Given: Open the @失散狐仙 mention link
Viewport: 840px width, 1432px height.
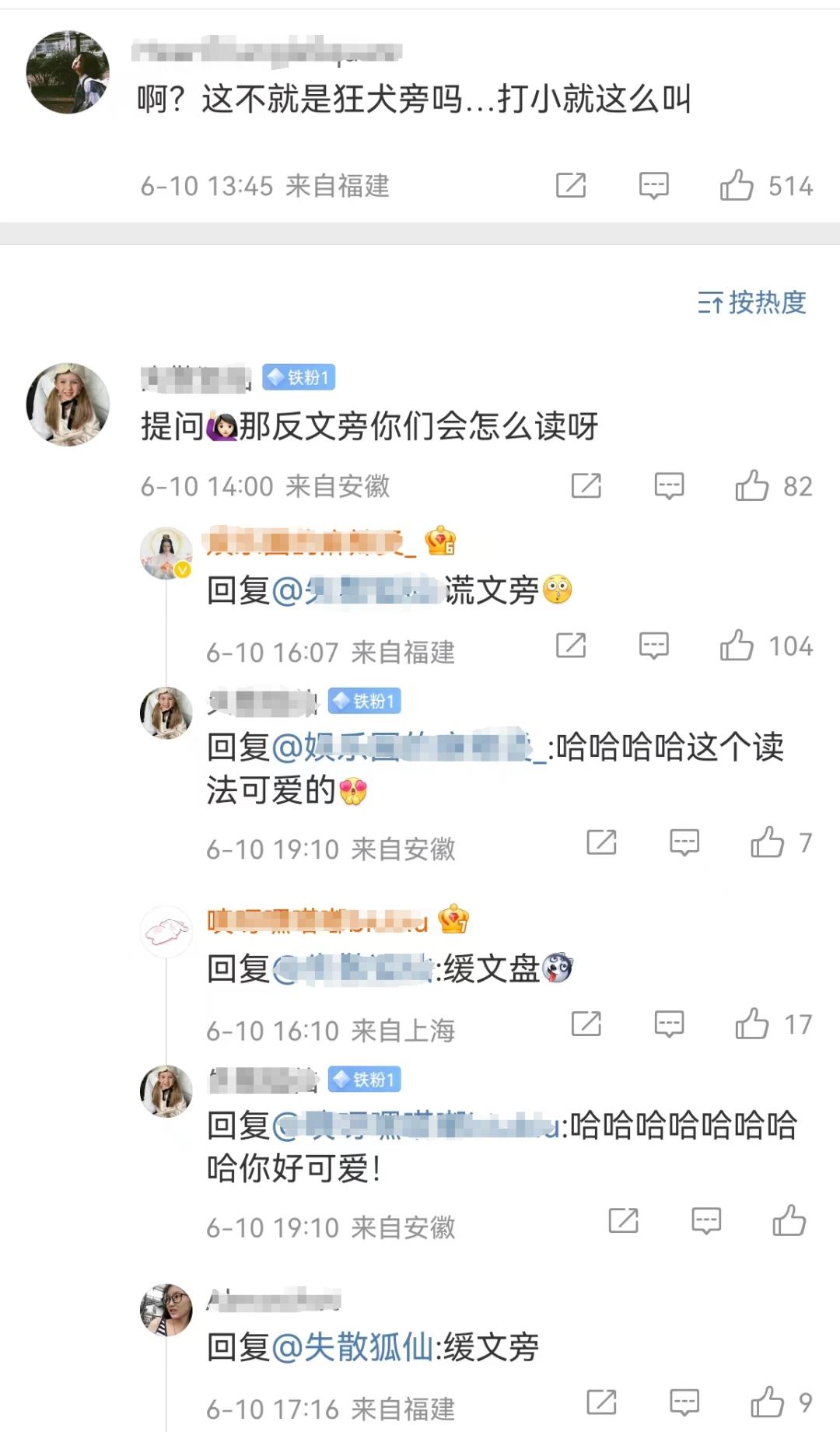Looking at the screenshot, I should coord(352,1347).
